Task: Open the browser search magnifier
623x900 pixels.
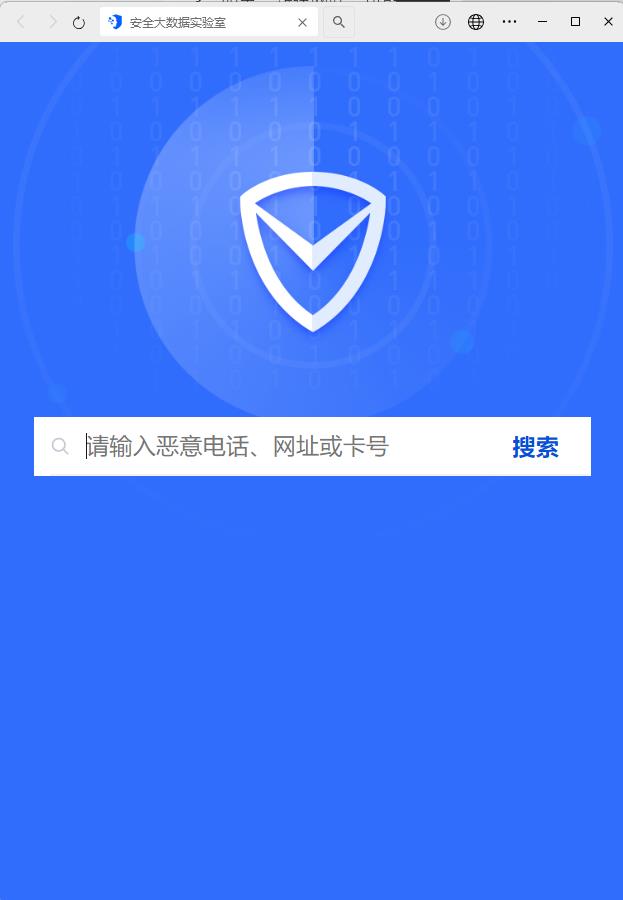Action: tap(339, 22)
